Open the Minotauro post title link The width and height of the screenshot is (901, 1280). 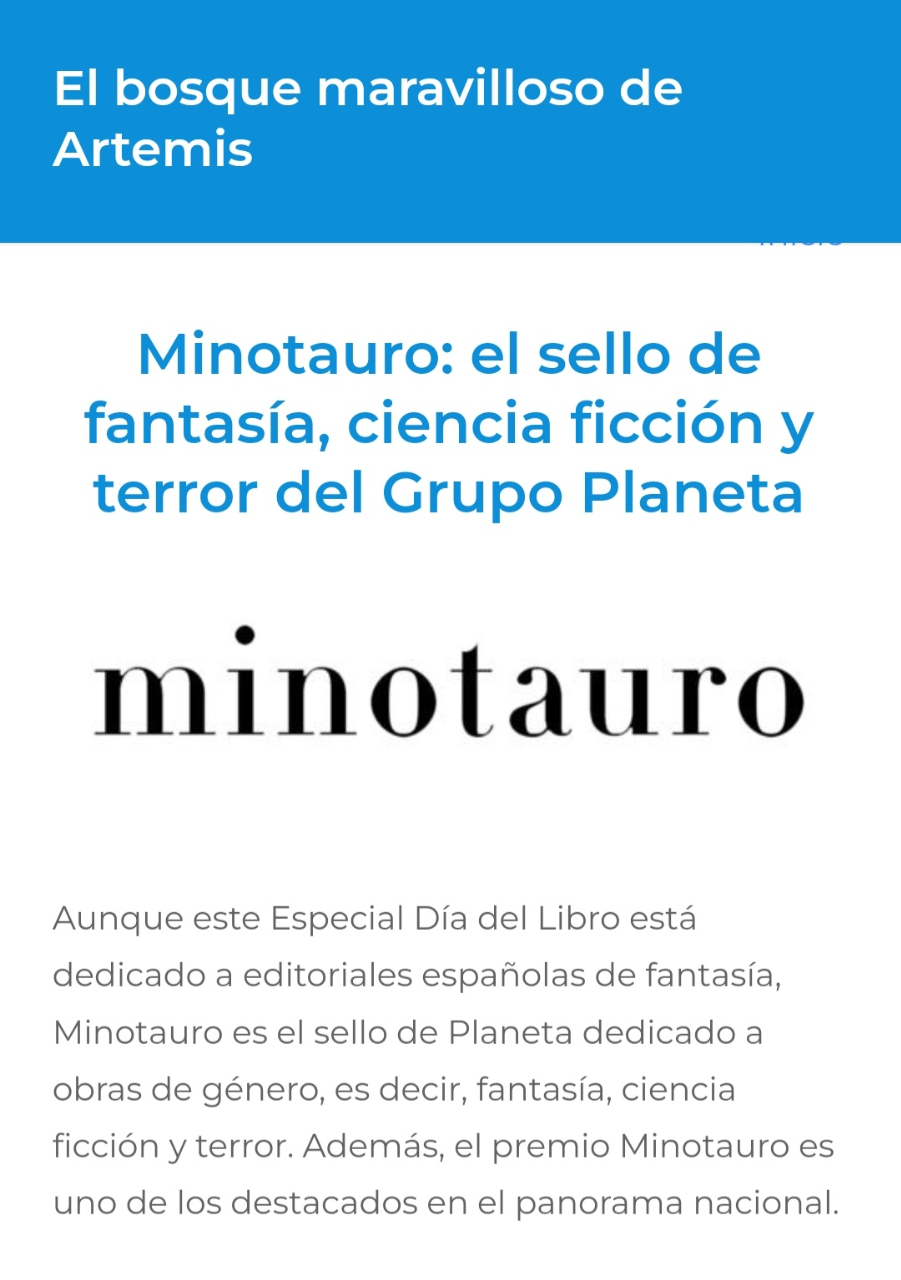tap(449, 424)
